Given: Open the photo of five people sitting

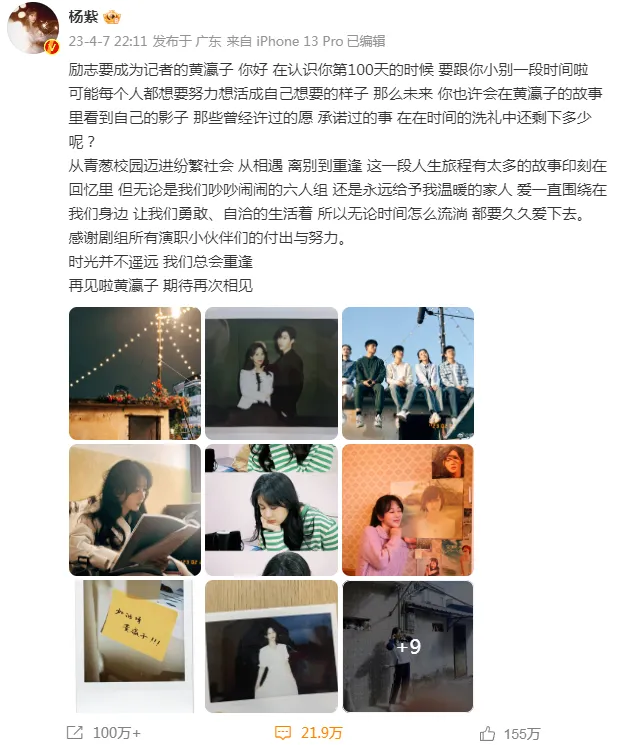Looking at the screenshot, I should point(407,373).
